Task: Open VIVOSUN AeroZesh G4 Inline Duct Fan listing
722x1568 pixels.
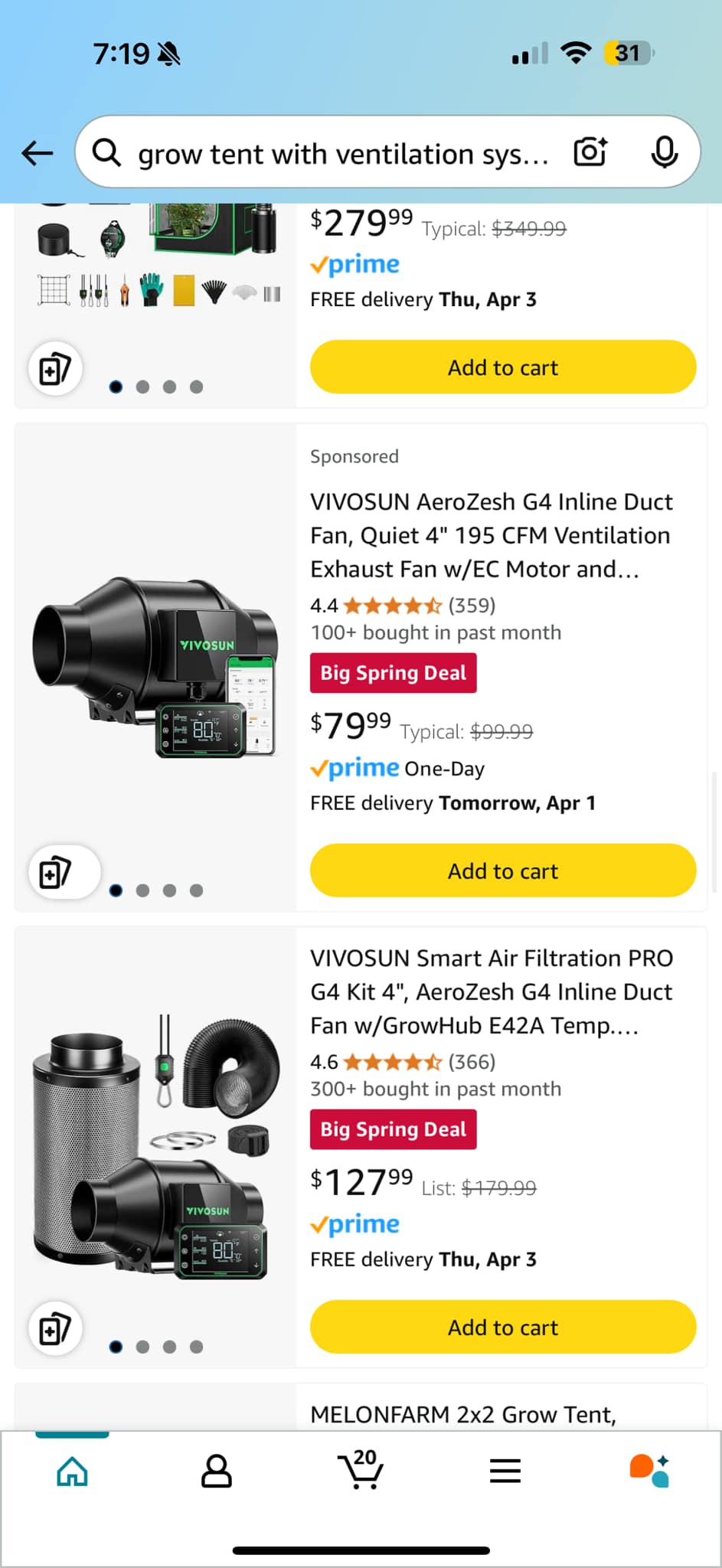Action: [x=491, y=535]
